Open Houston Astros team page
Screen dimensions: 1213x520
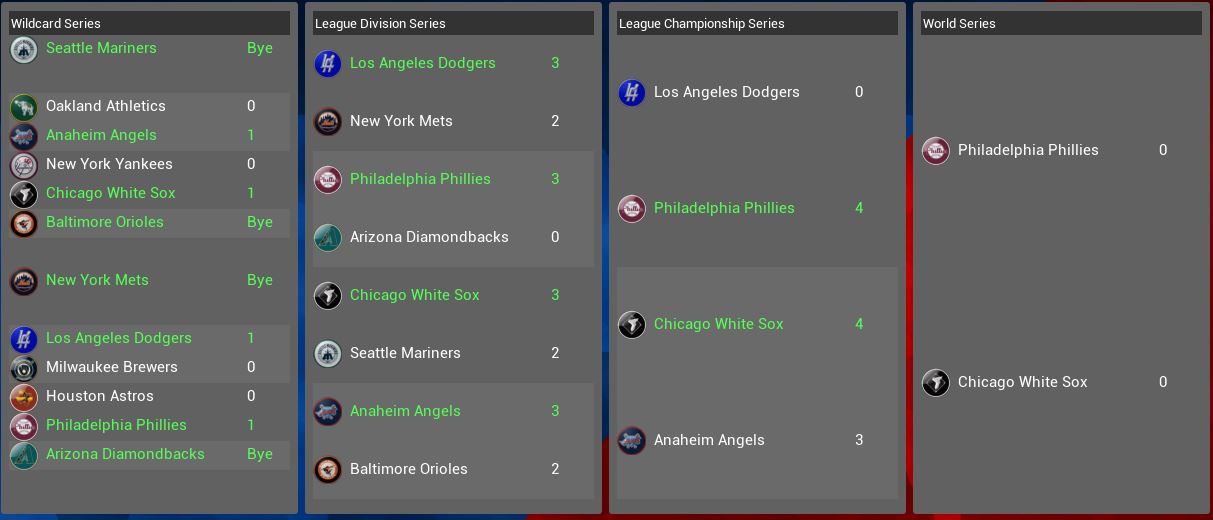[x=99, y=396]
